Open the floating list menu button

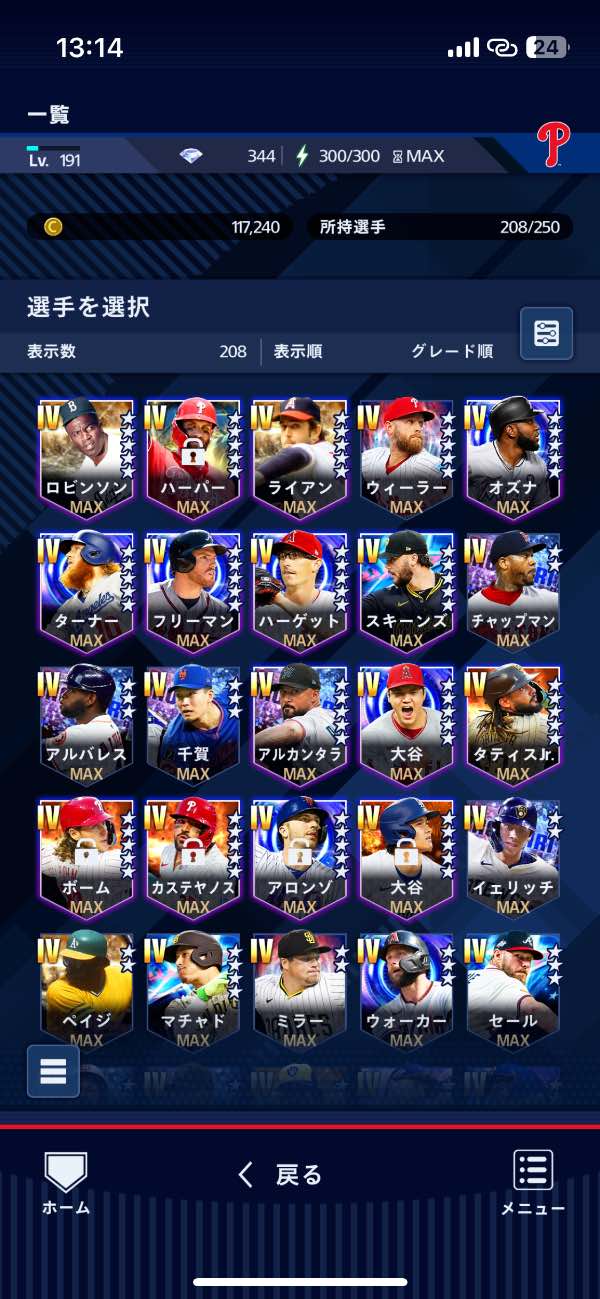click(53, 1071)
